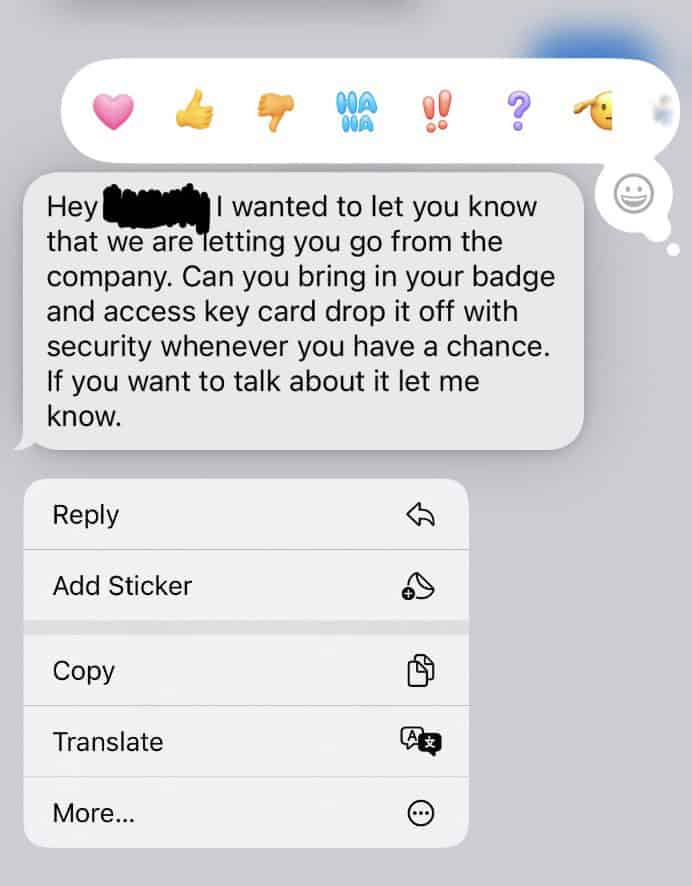React with the Ha Ha tapback

click(355, 111)
